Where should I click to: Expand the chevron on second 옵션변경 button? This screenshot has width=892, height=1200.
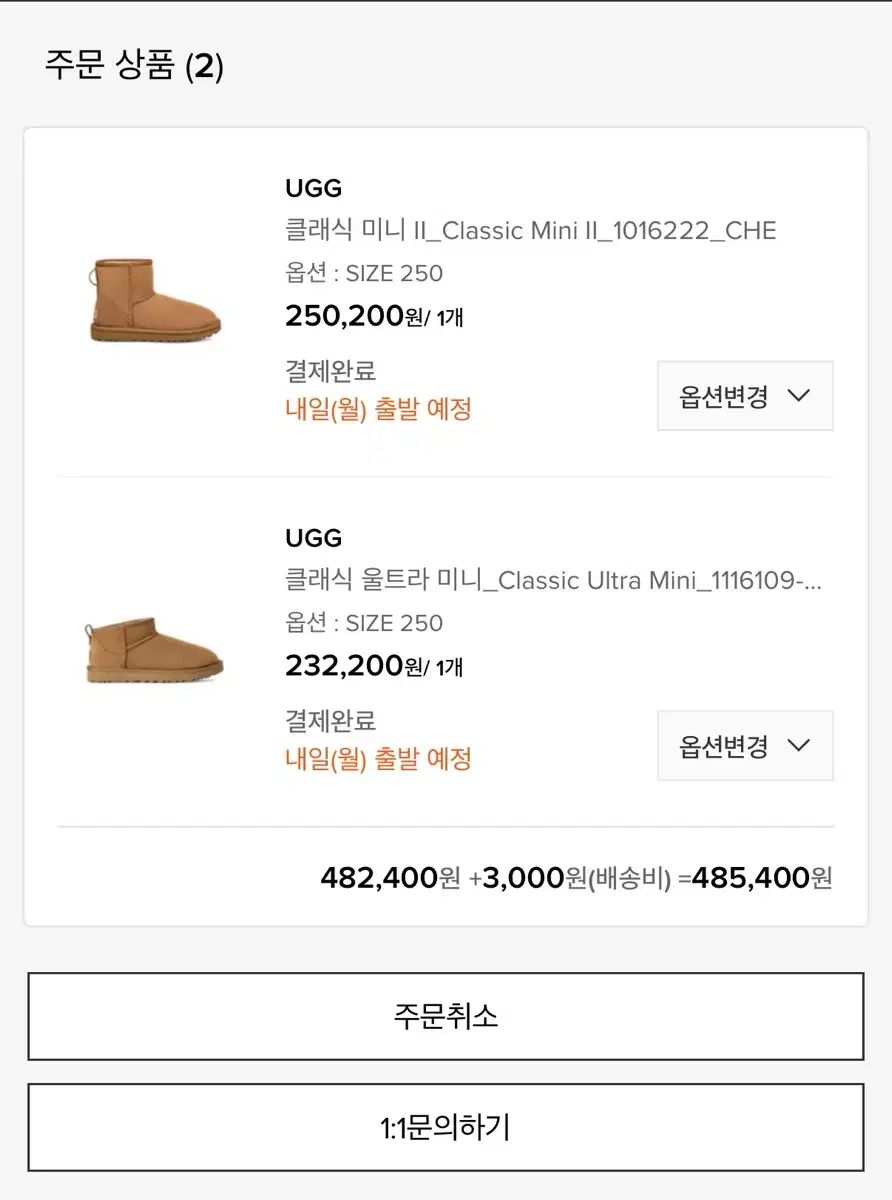click(x=799, y=745)
